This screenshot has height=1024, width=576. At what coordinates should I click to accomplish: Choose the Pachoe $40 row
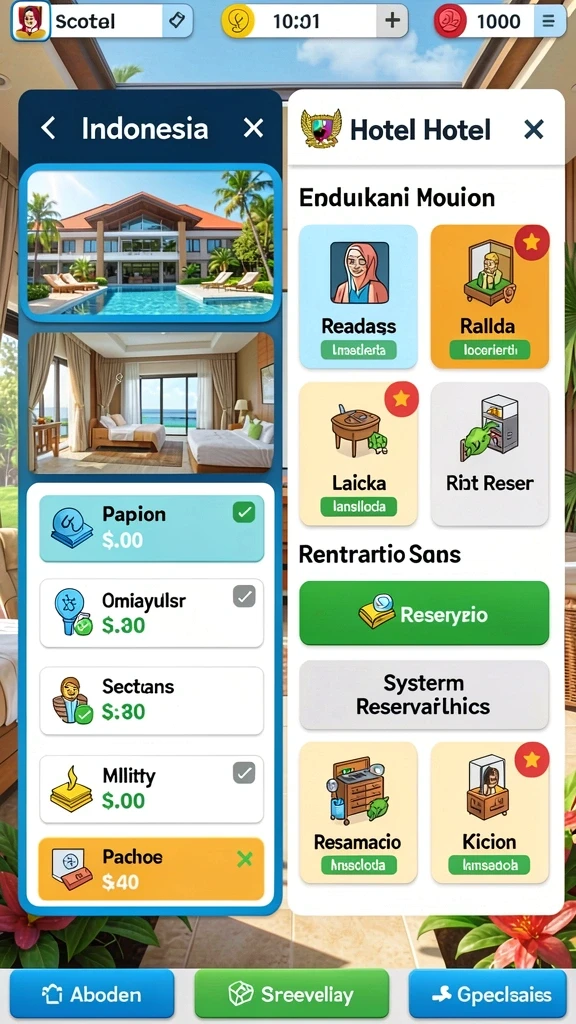click(152, 870)
